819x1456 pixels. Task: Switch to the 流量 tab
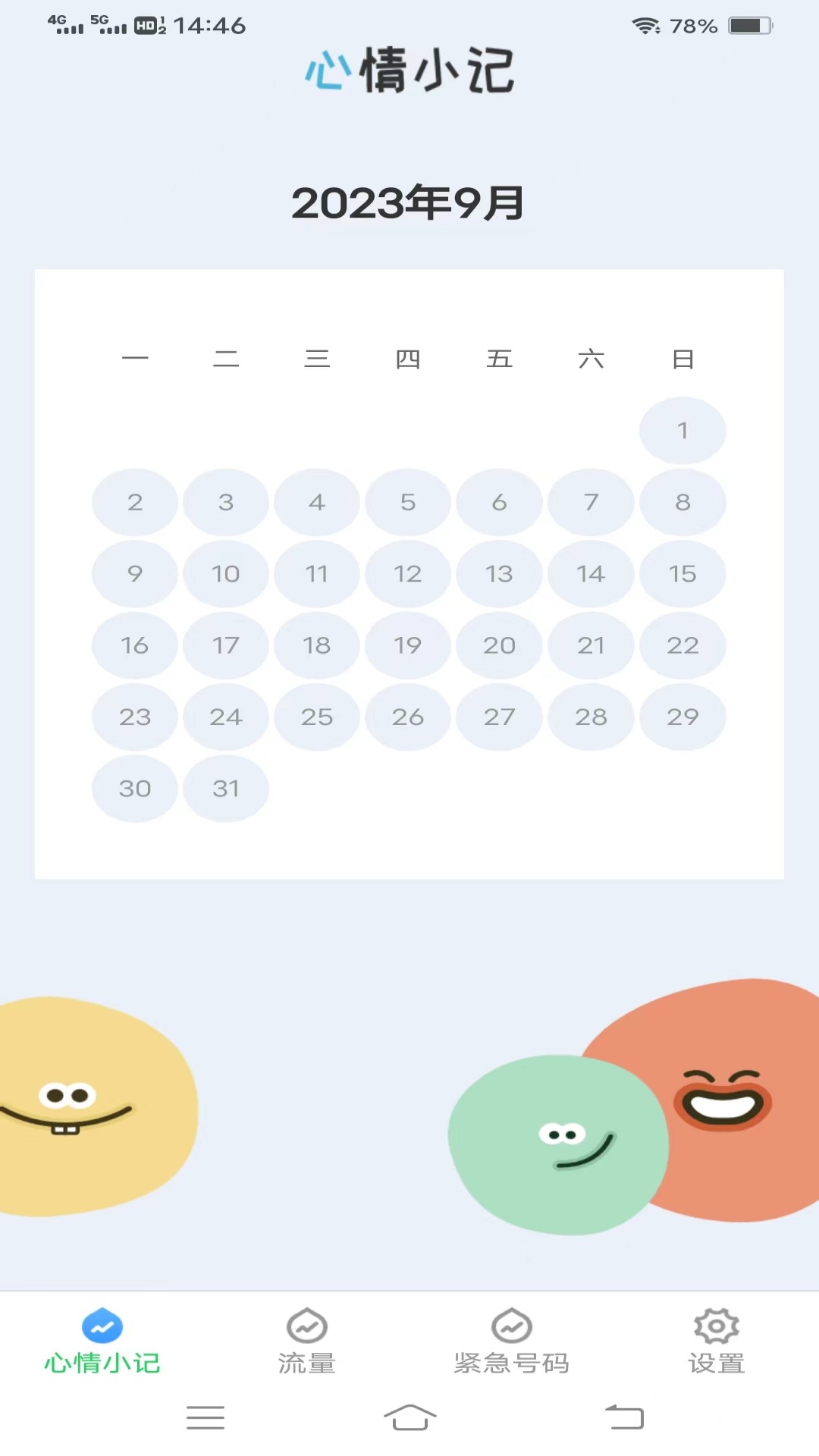click(306, 1341)
